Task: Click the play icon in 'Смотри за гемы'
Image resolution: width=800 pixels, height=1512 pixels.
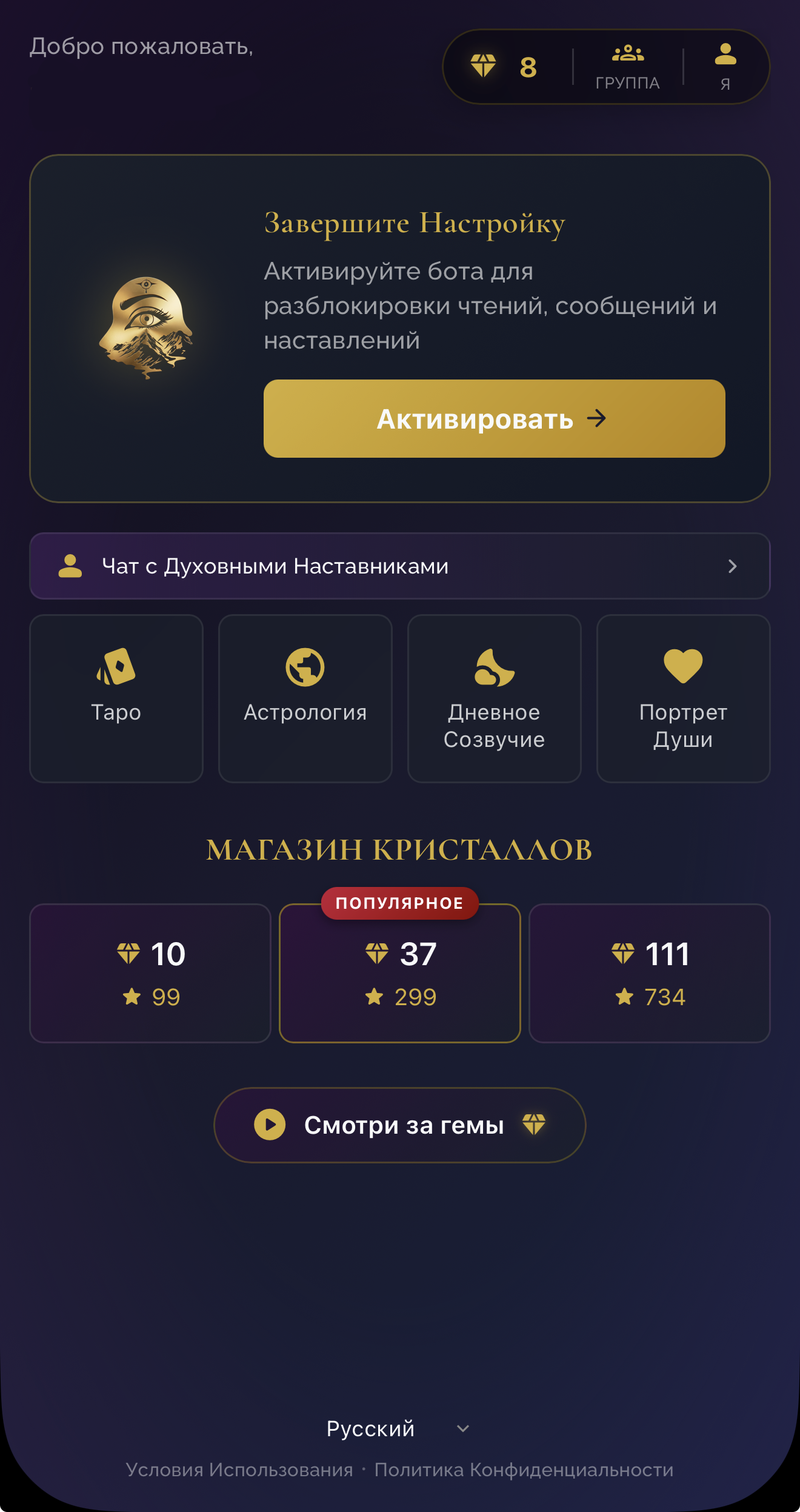Action: [x=269, y=1125]
